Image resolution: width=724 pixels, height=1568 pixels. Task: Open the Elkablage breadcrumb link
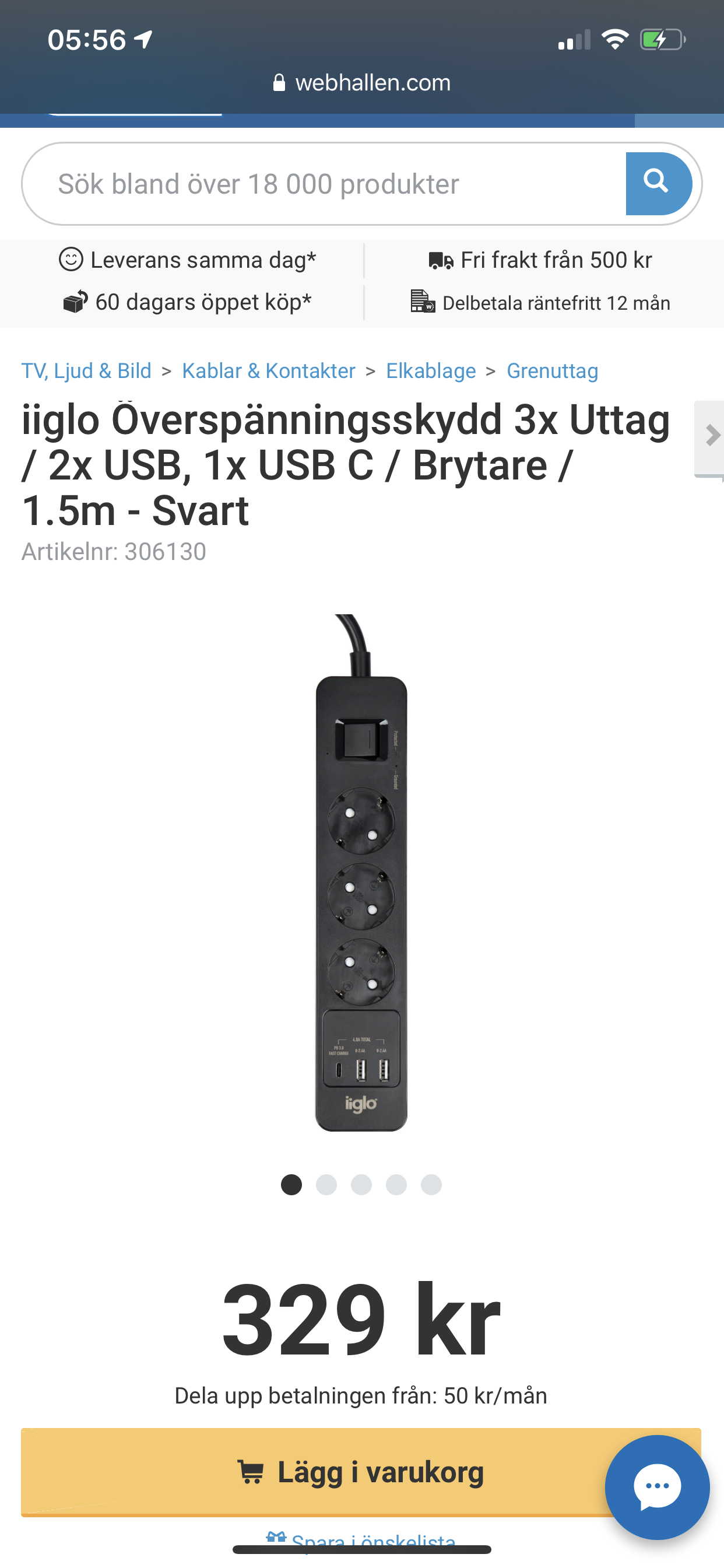(x=431, y=370)
